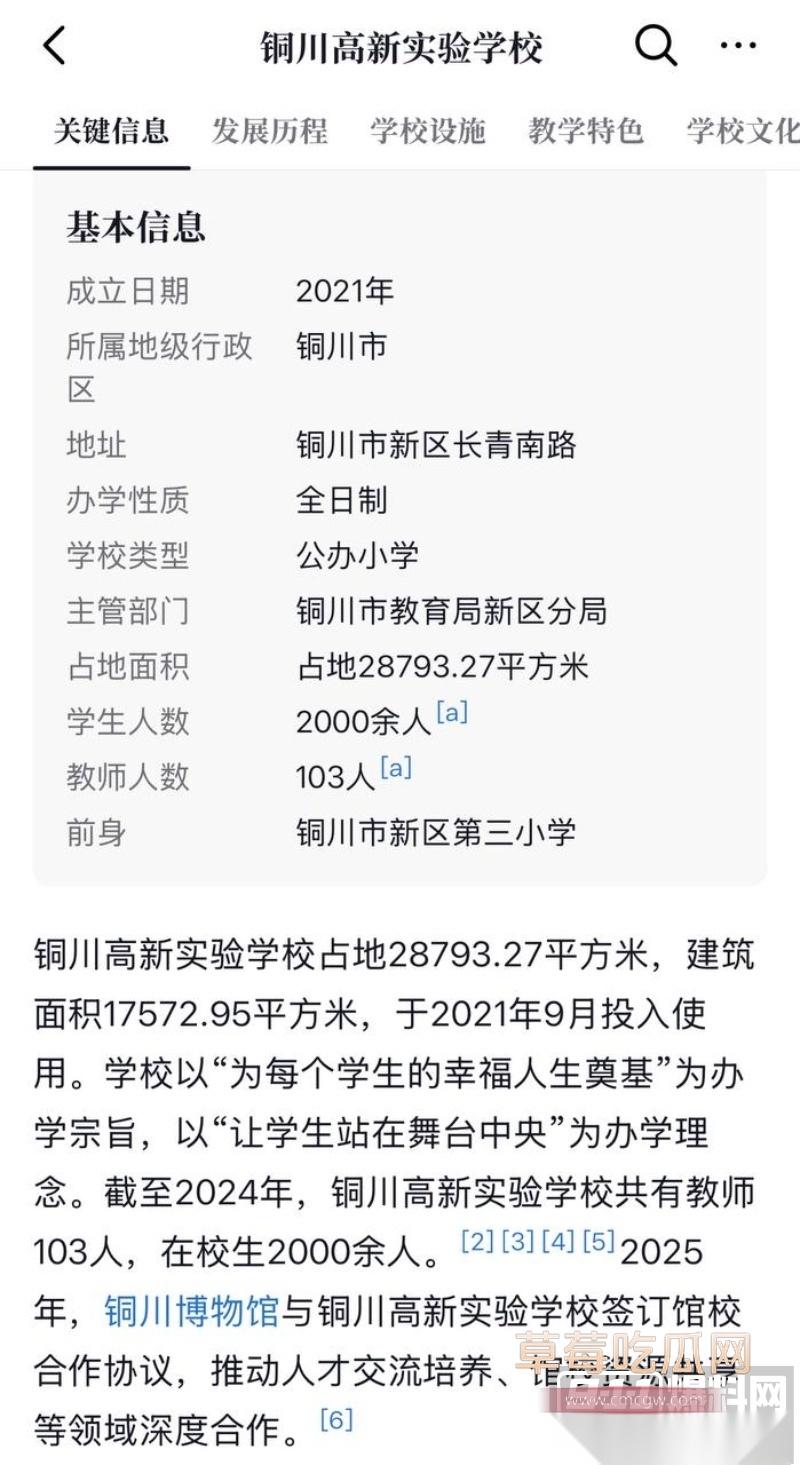The image size is (800, 1465).
Task: Open citation reference [5]
Action: tap(596, 1242)
